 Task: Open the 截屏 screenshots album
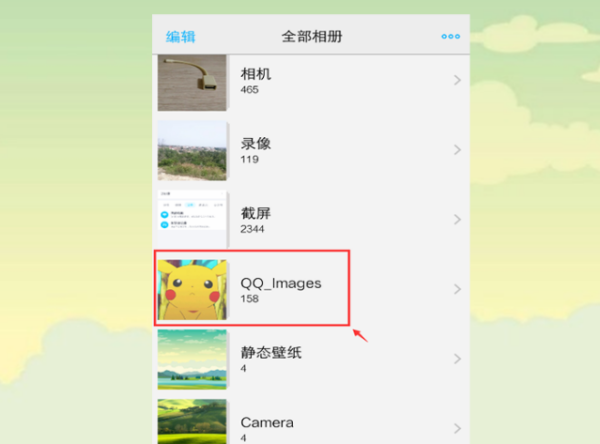point(310,220)
